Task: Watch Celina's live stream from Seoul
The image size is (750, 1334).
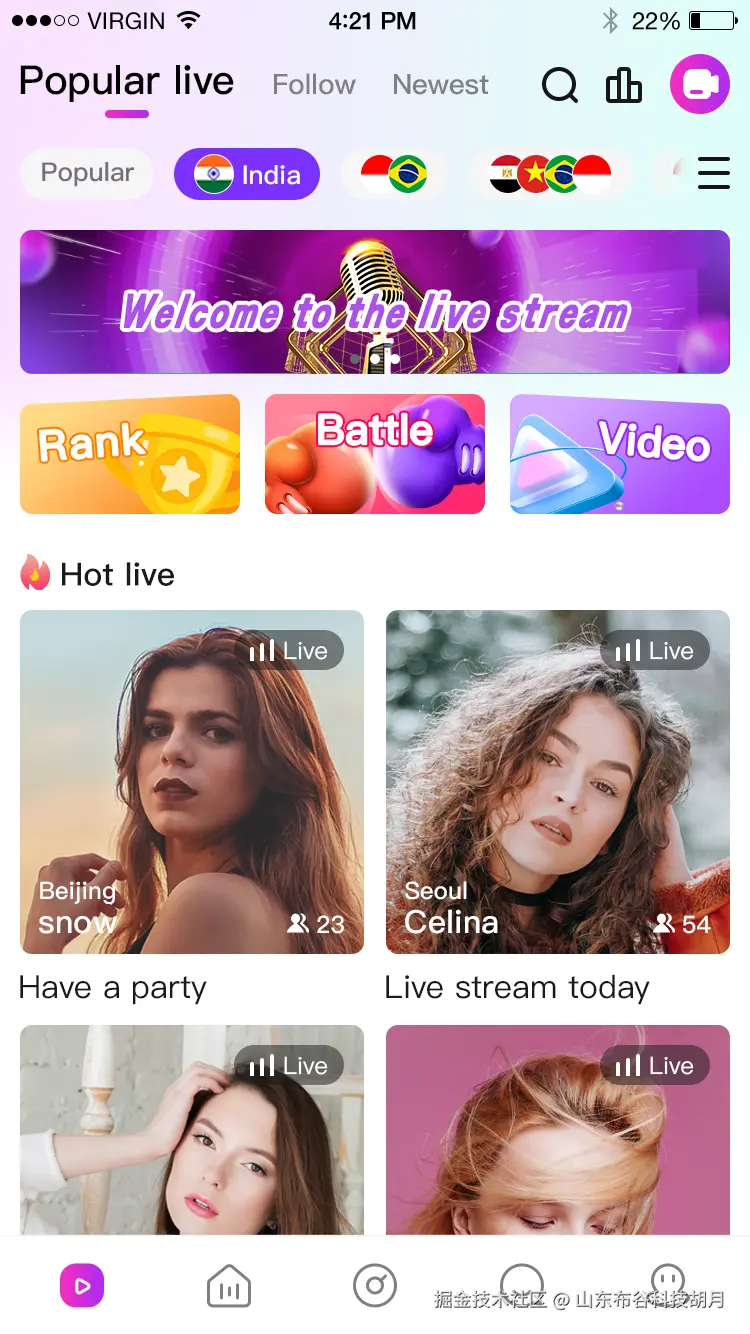Action: coord(558,782)
